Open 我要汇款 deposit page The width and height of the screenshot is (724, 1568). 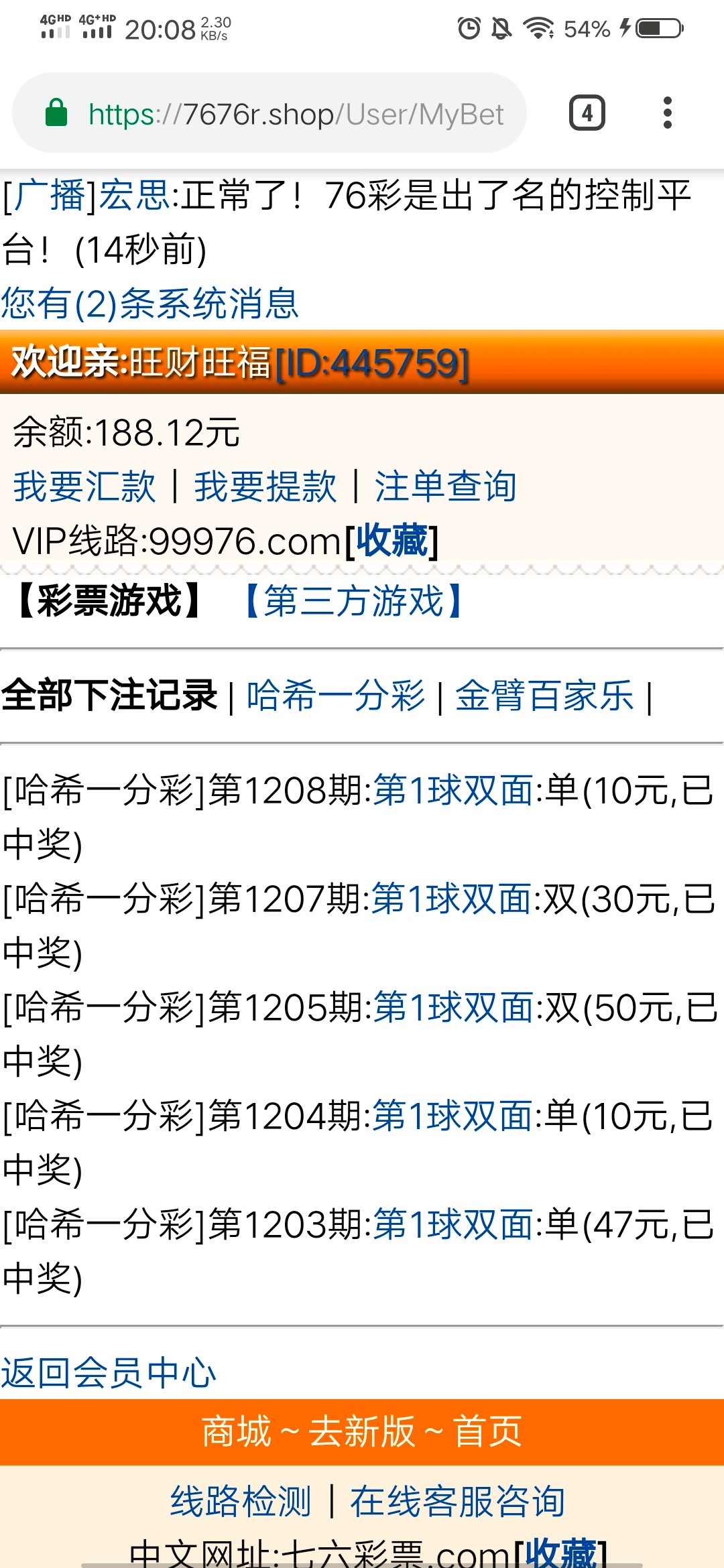[84, 486]
